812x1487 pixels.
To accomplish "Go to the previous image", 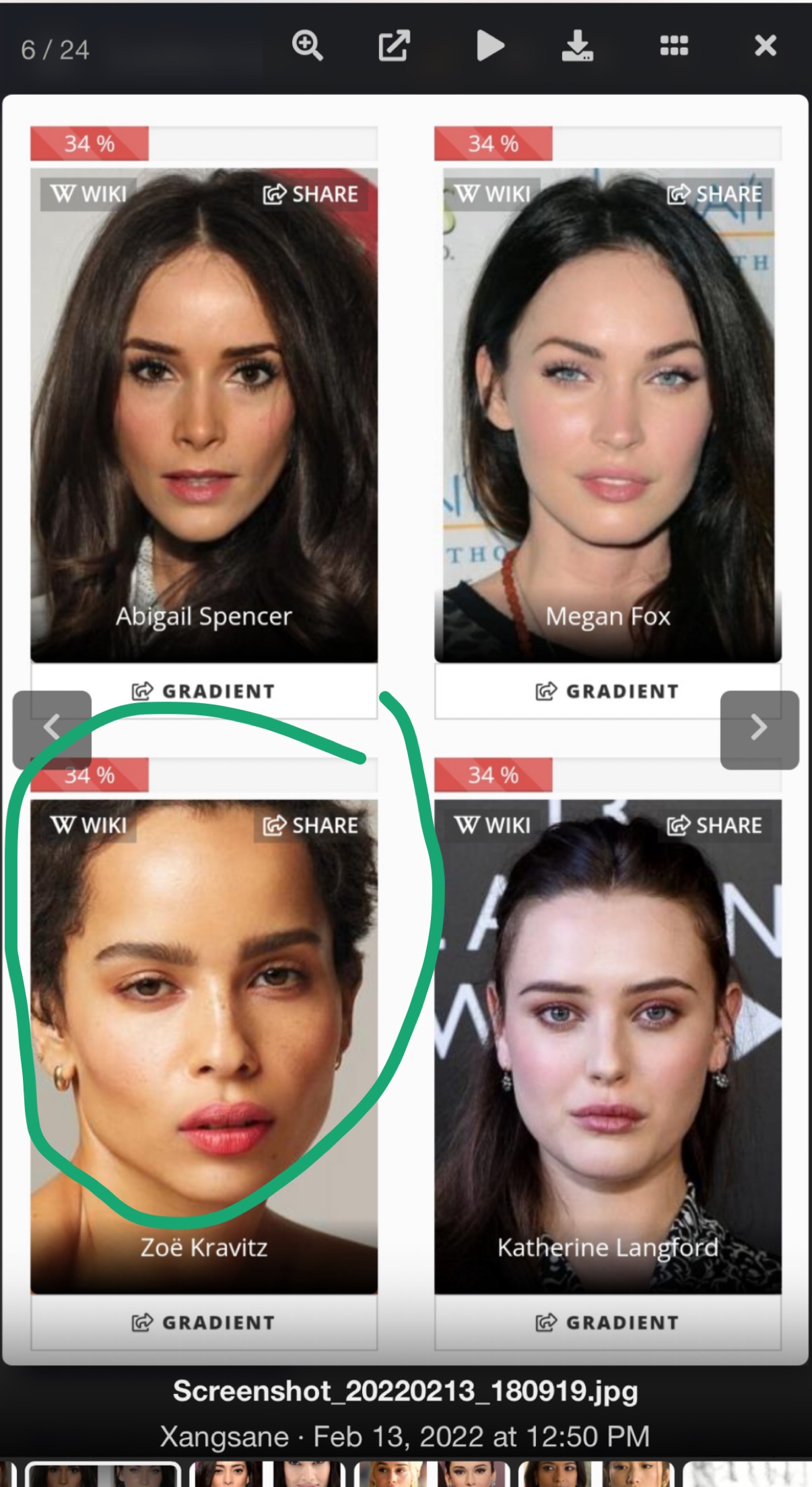I will click(x=52, y=728).
